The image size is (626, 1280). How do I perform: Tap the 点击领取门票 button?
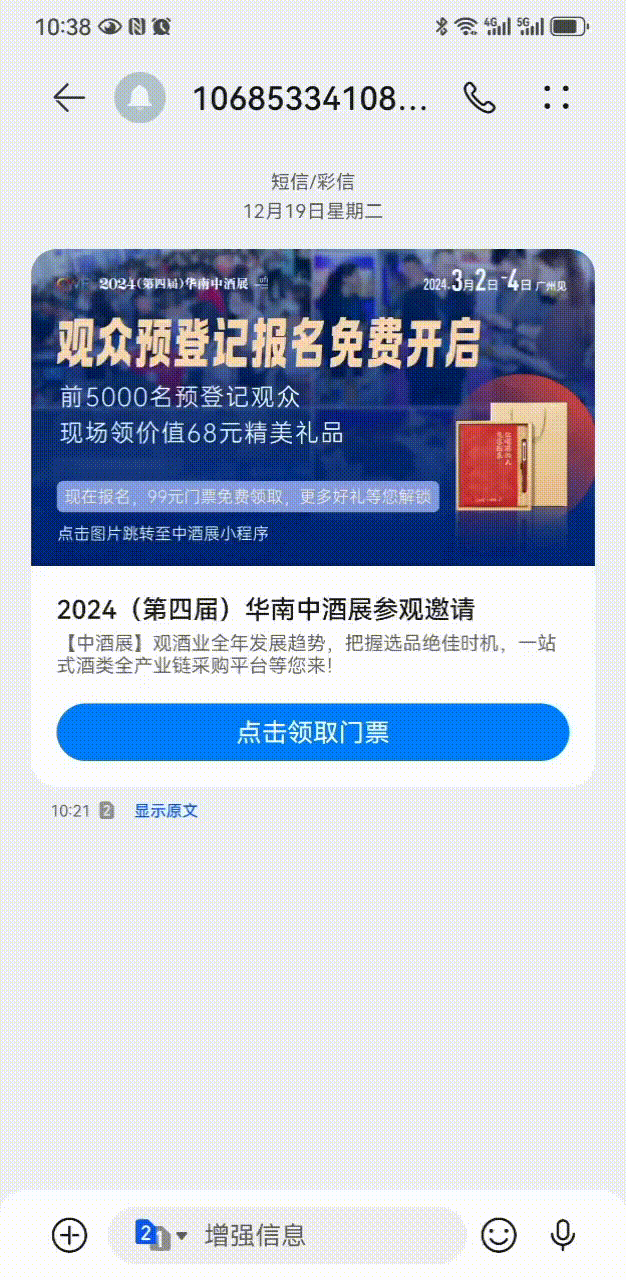(x=313, y=732)
